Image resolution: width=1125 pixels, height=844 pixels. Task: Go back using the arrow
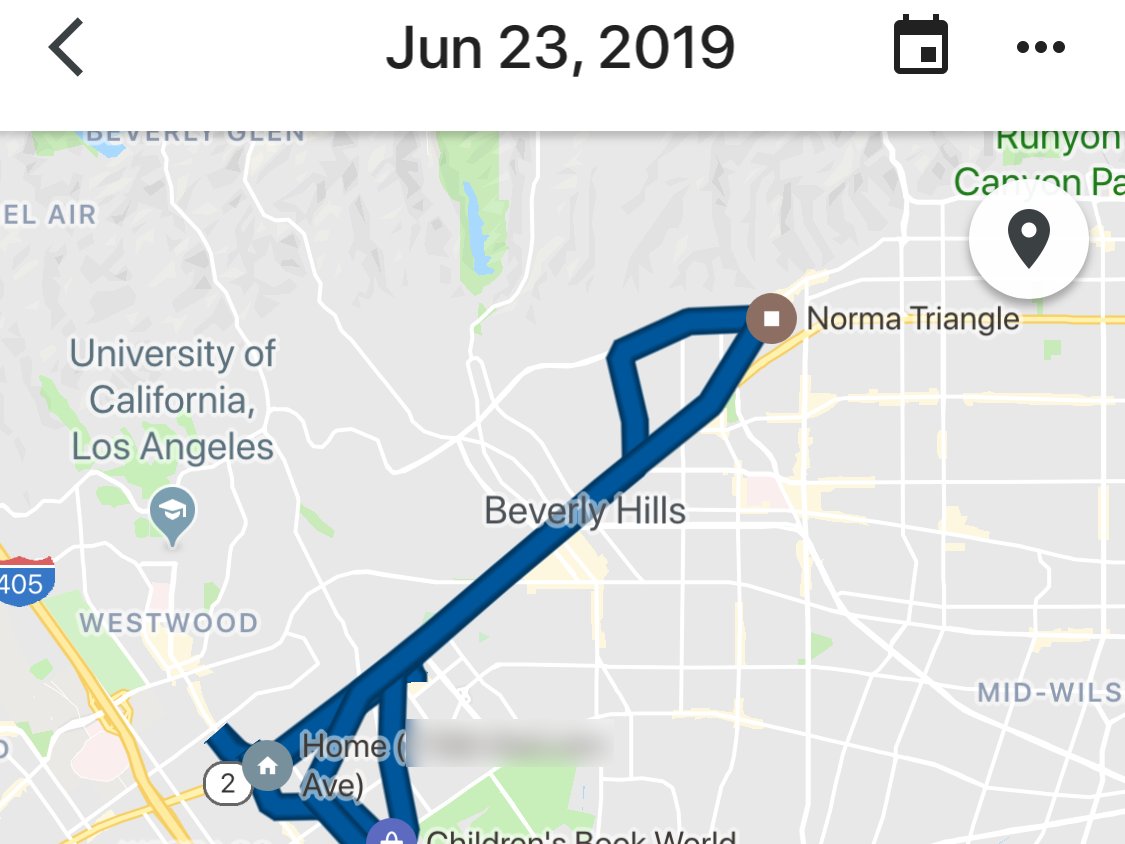[67, 48]
